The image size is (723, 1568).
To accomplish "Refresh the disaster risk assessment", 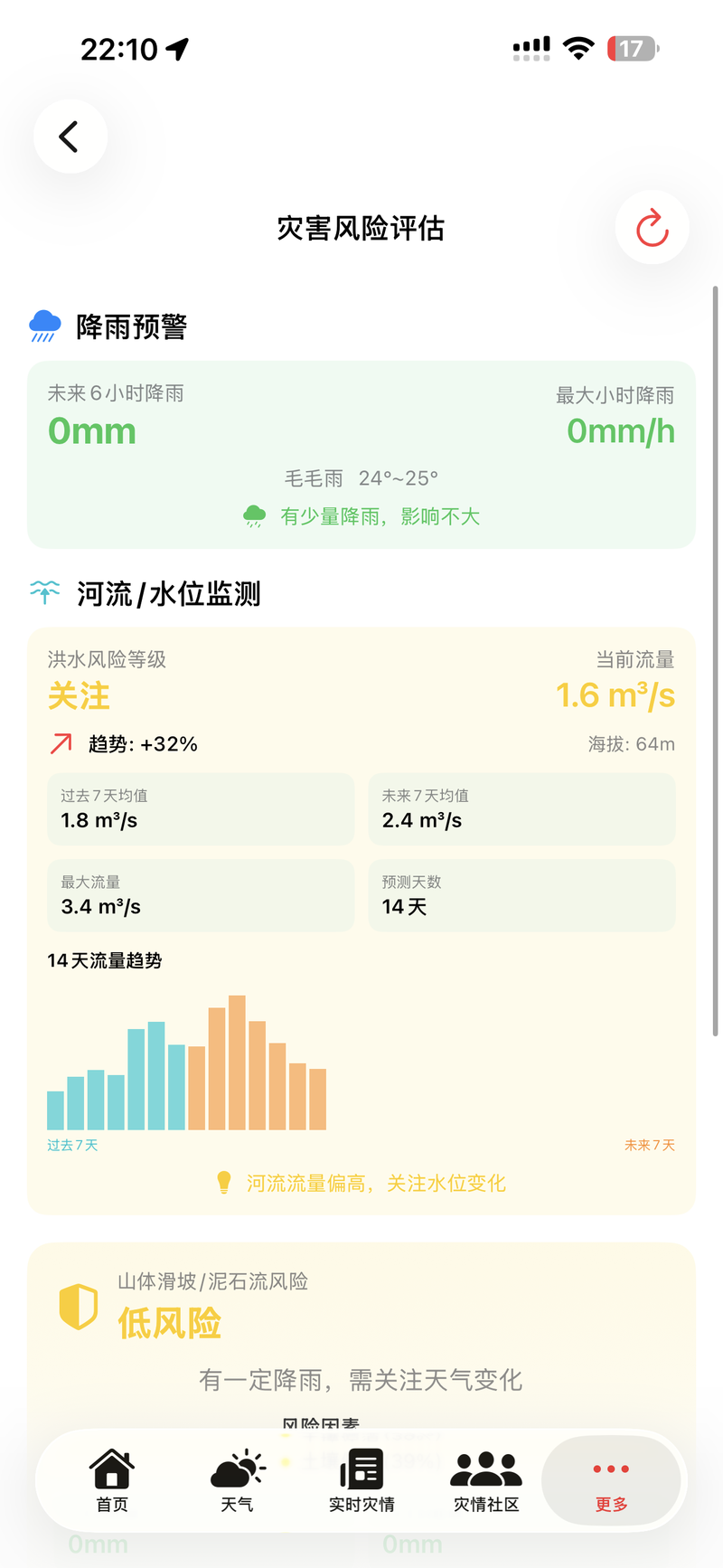I will click(x=652, y=228).
